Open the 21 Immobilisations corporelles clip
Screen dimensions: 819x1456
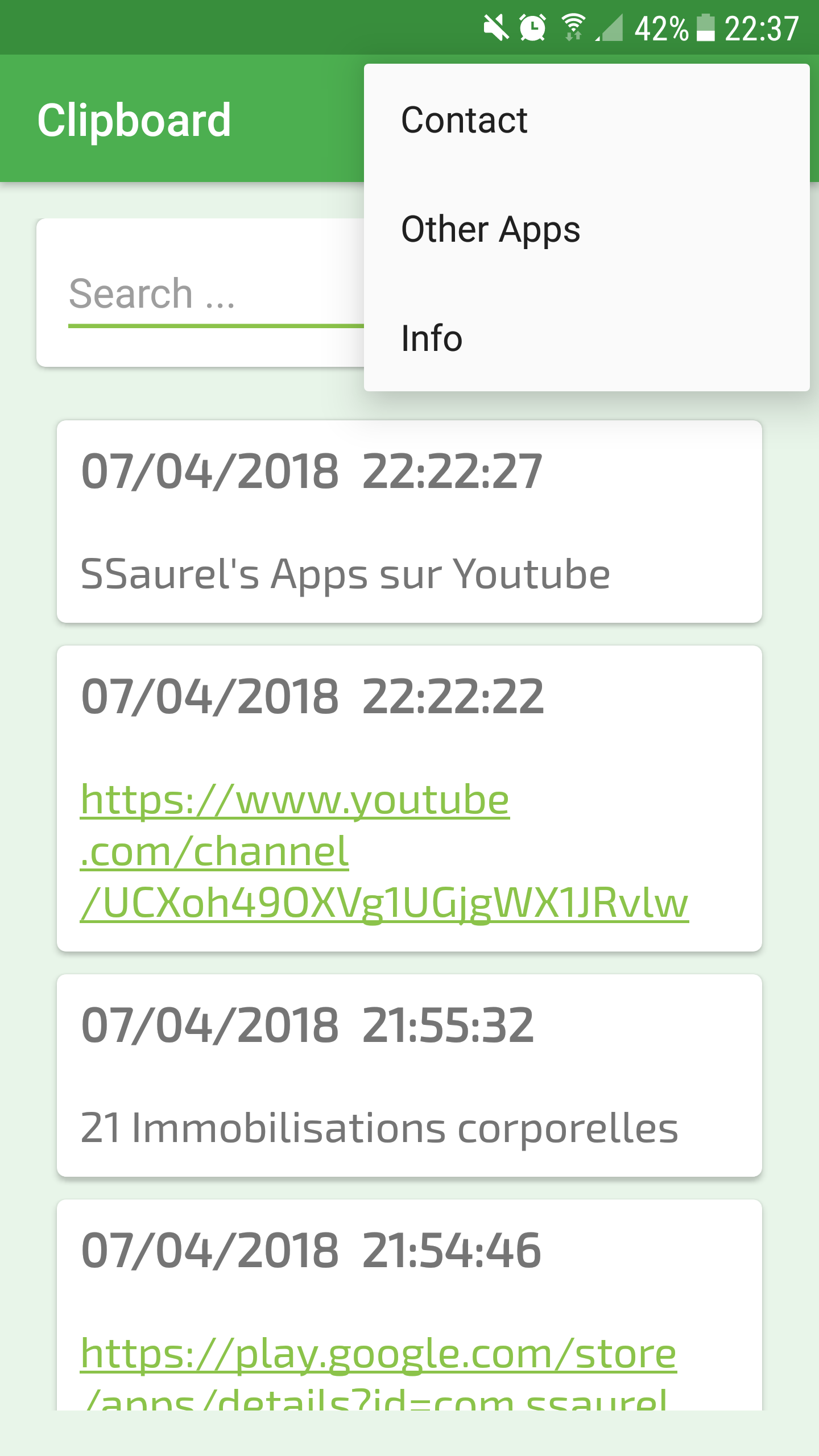coord(379,1128)
